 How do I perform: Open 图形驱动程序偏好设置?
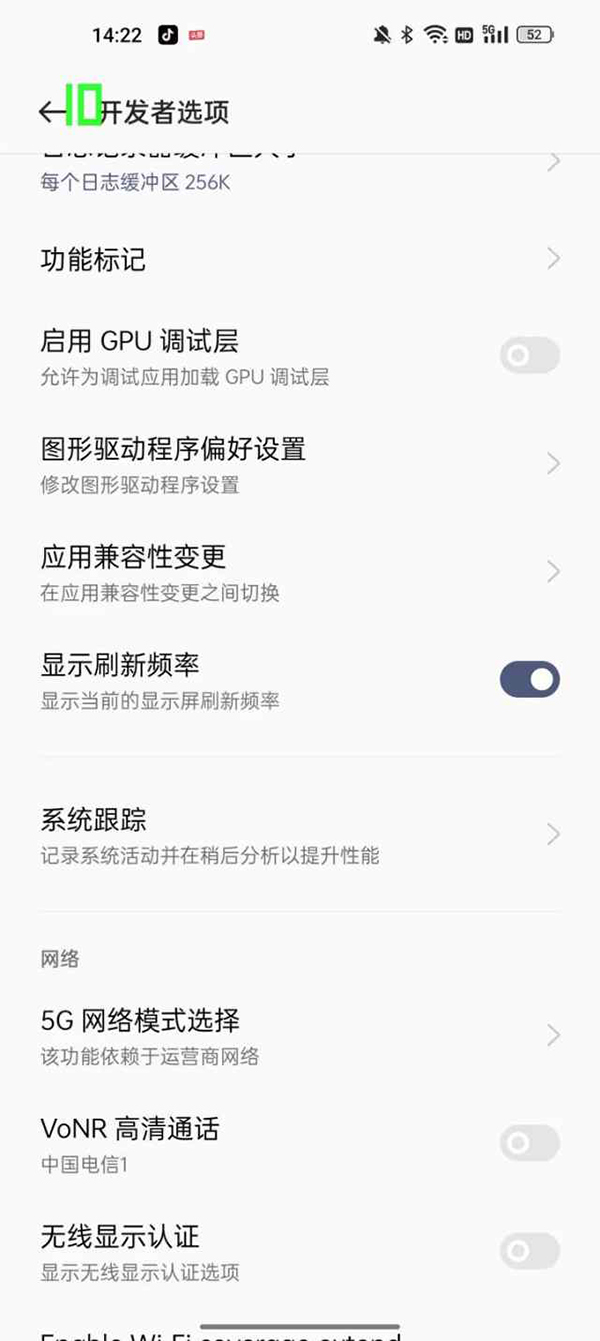(x=300, y=465)
